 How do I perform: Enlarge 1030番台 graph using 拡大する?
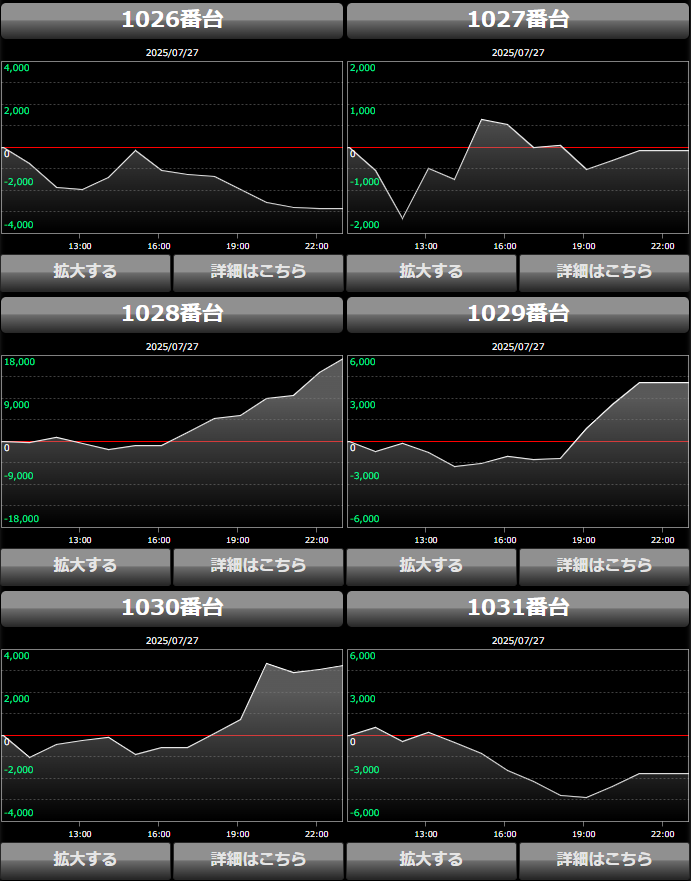pyautogui.click(x=86, y=859)
